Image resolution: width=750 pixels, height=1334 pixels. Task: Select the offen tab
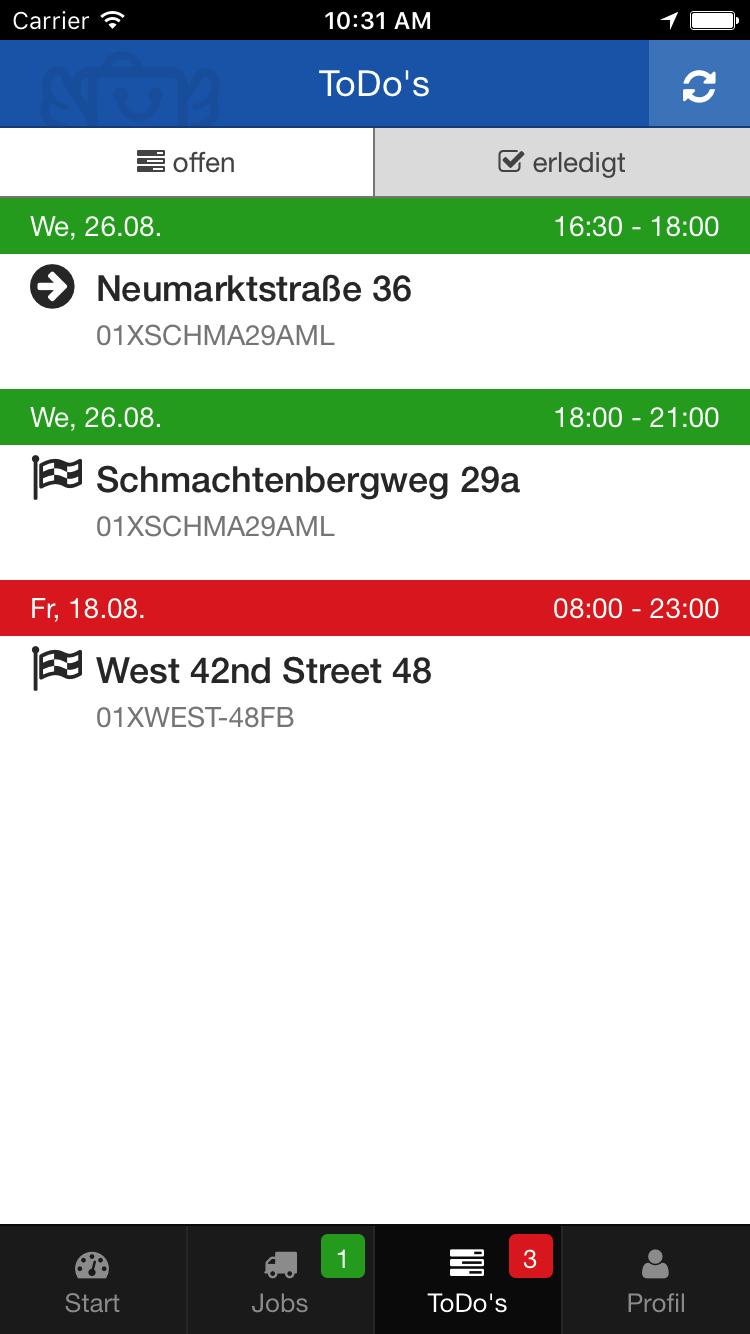tap(187, 162)
